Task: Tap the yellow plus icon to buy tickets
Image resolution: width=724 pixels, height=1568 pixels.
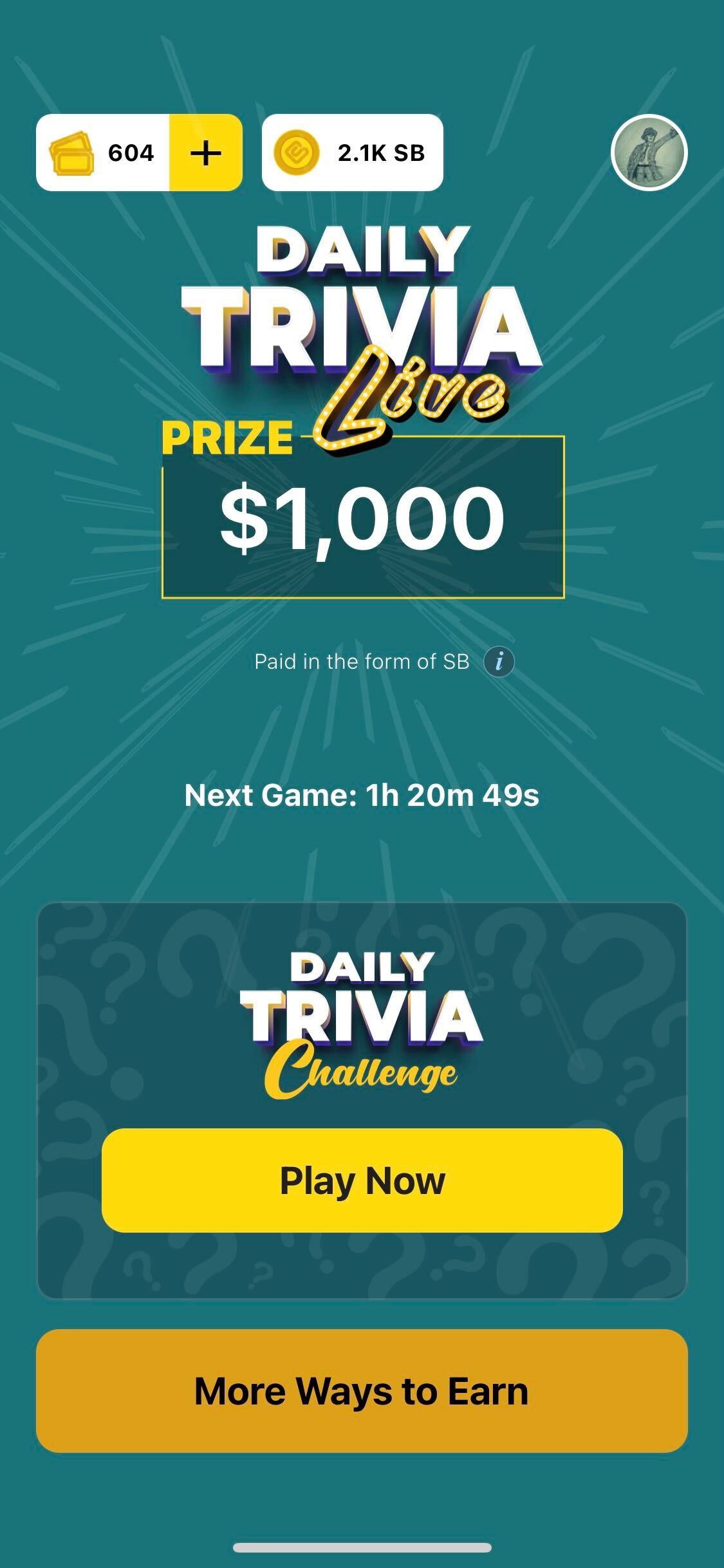Action: tap(204, 153)
